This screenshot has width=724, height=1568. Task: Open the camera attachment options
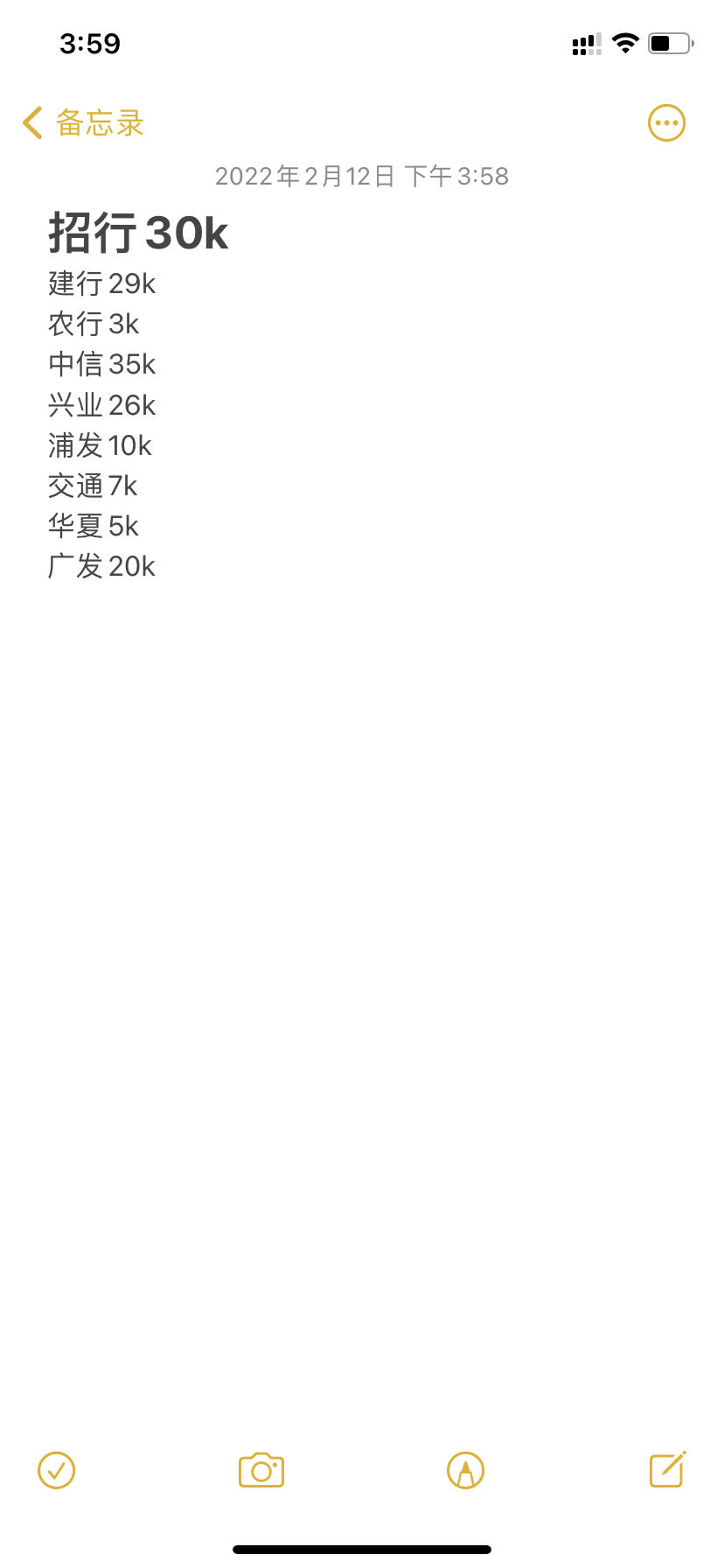(261, 1471)
